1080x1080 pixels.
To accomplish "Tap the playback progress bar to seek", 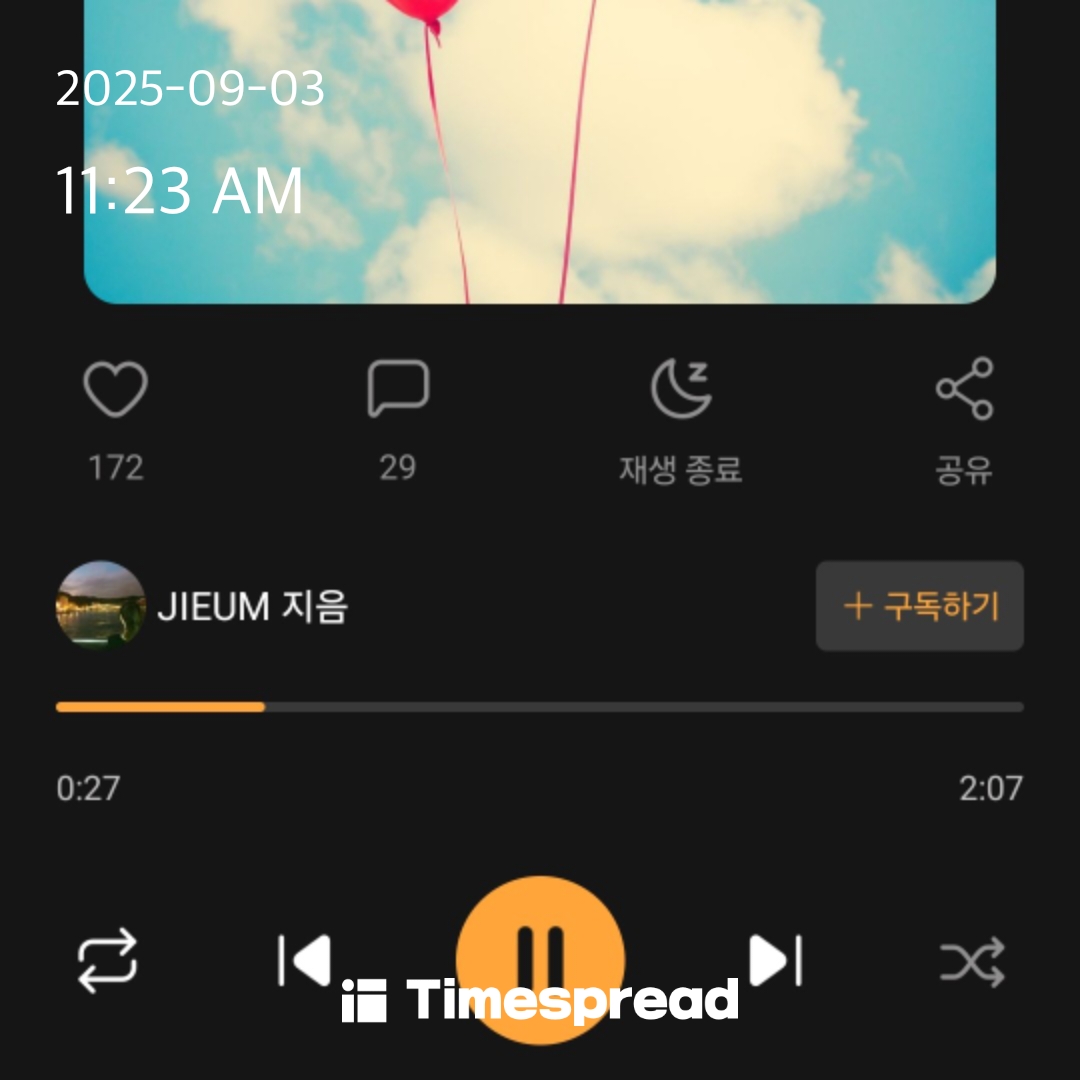I will 540,707.
